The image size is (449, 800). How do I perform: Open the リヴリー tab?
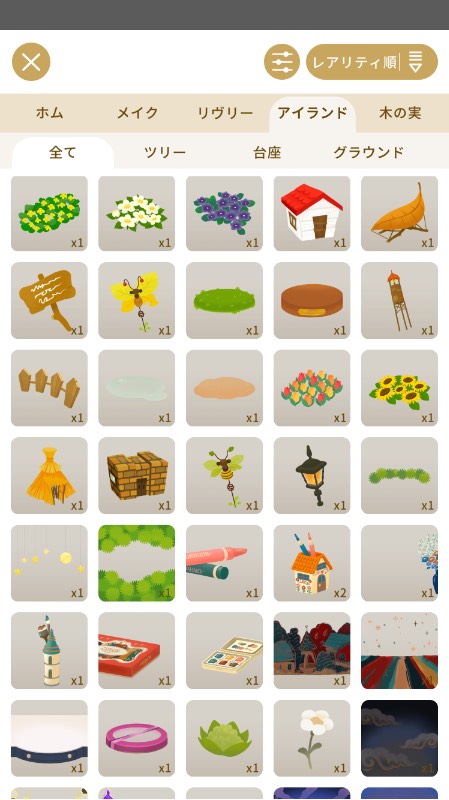tap(225, 113)
